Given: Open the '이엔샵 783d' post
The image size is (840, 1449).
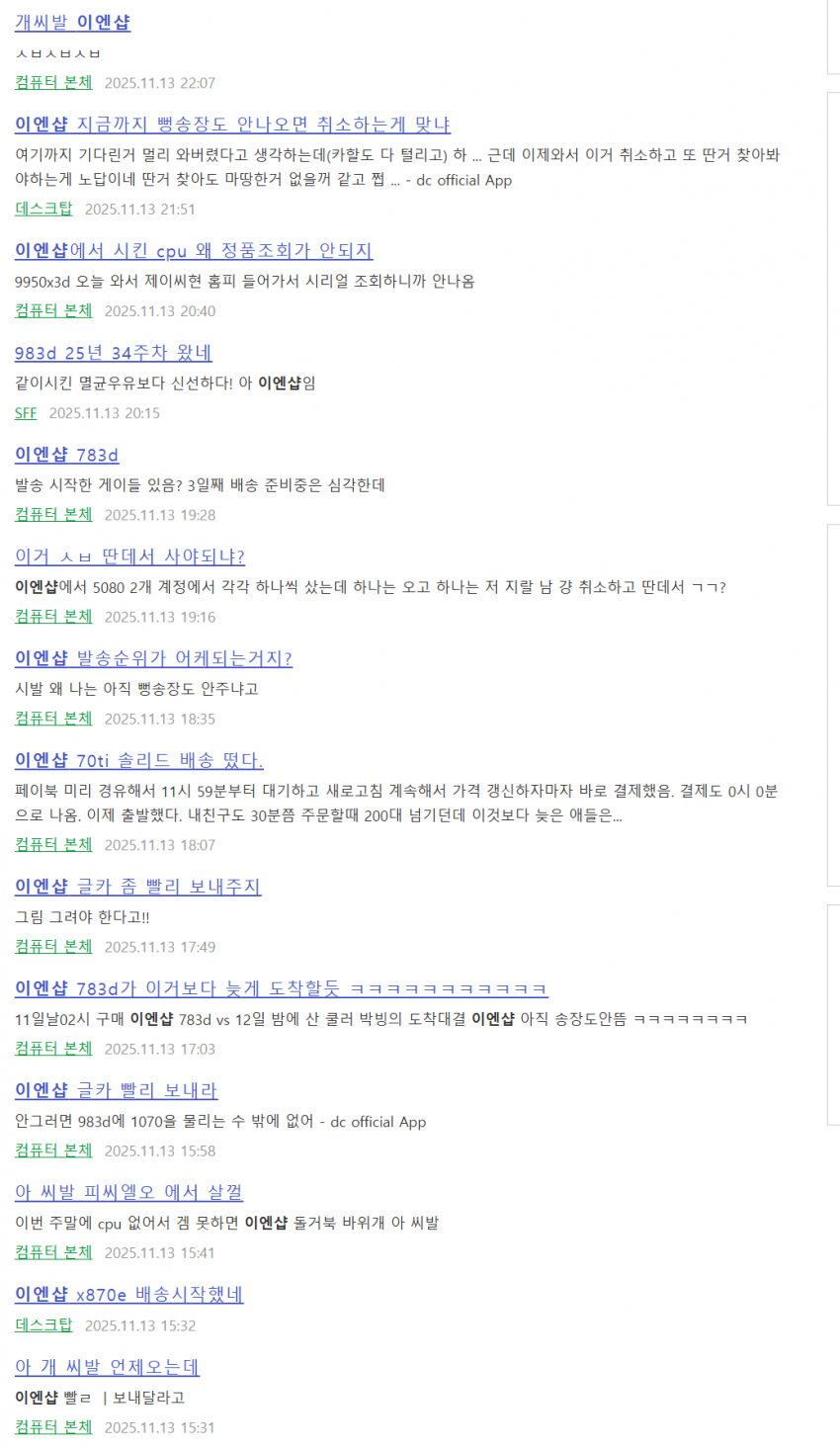Looking at the screenshot, I should 66,455.
